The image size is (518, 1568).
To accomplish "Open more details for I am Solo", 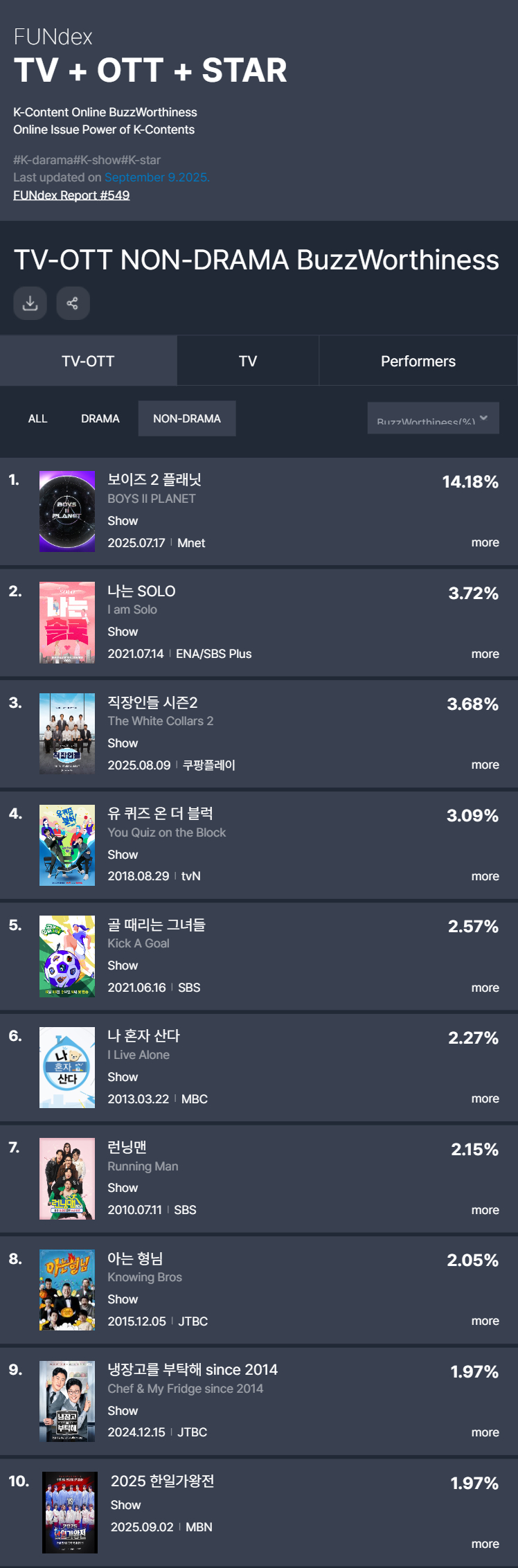I will pyautogui.click(x=485, y=654).
